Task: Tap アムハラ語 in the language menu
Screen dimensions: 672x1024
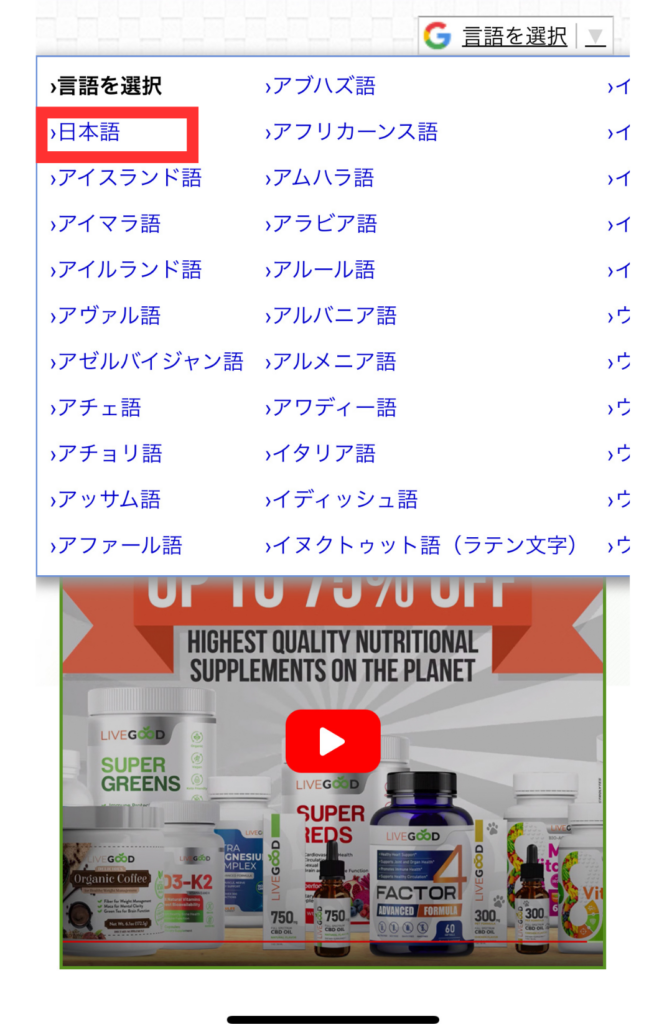Action: pyautogui.click(x=322, y=178)
